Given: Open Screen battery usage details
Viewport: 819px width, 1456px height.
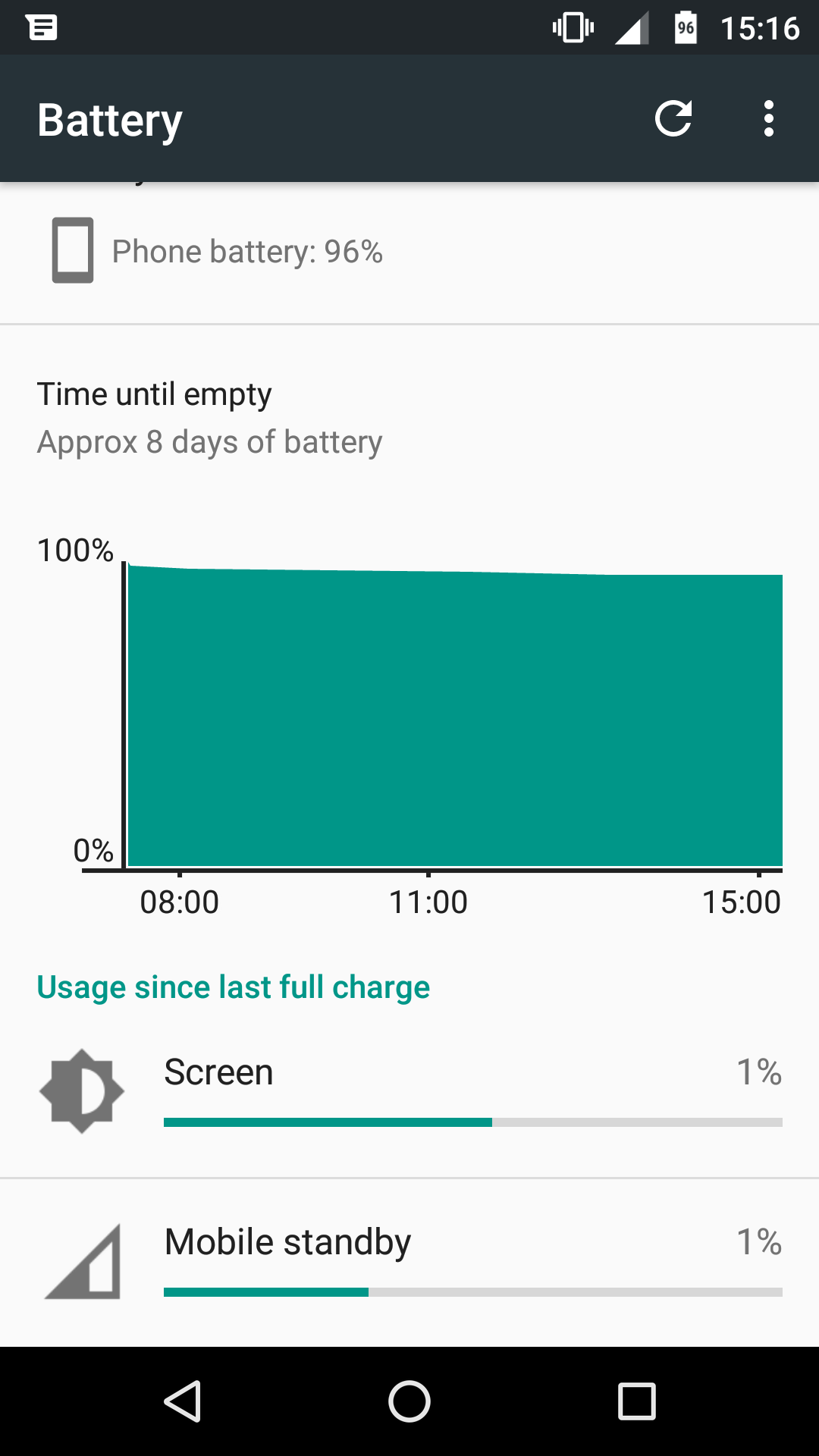Looking at the screenshot, I should [x=409, y=1090].
